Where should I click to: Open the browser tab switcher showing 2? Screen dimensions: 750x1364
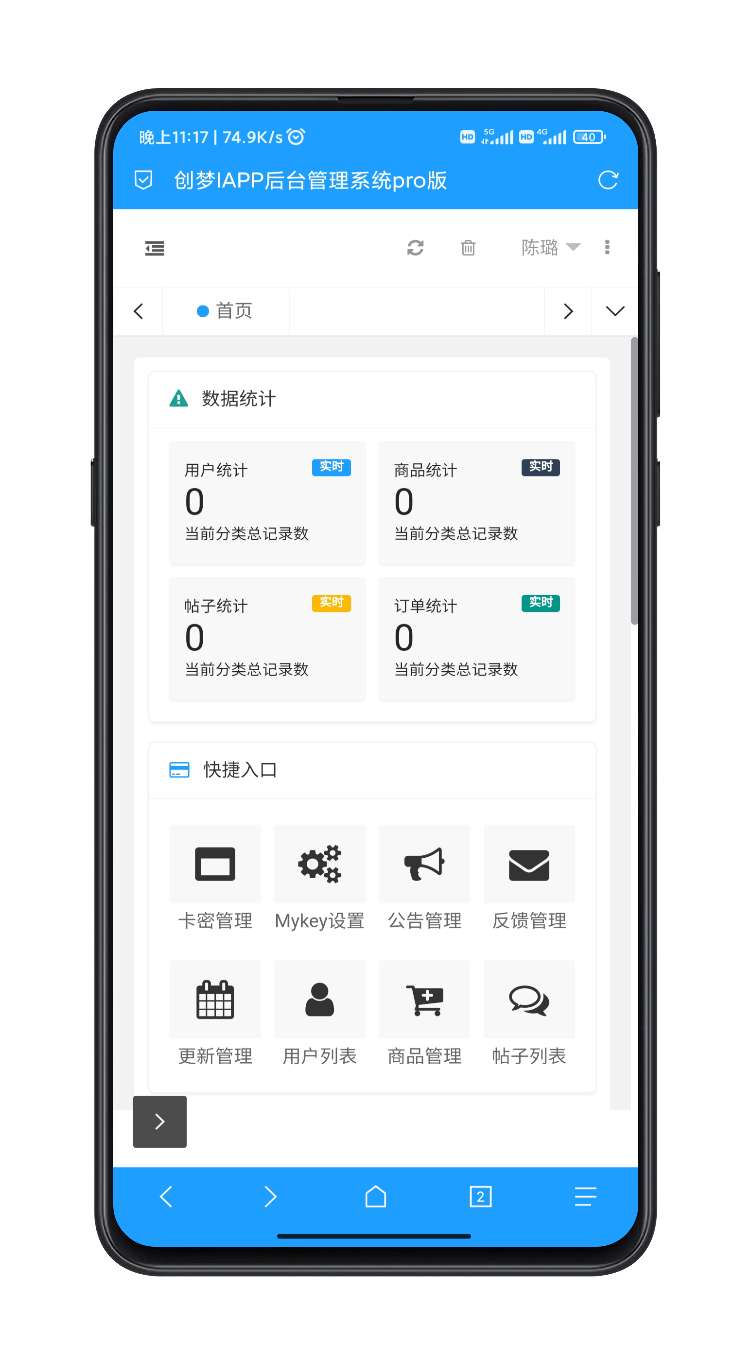click(x=480, y=1197)
